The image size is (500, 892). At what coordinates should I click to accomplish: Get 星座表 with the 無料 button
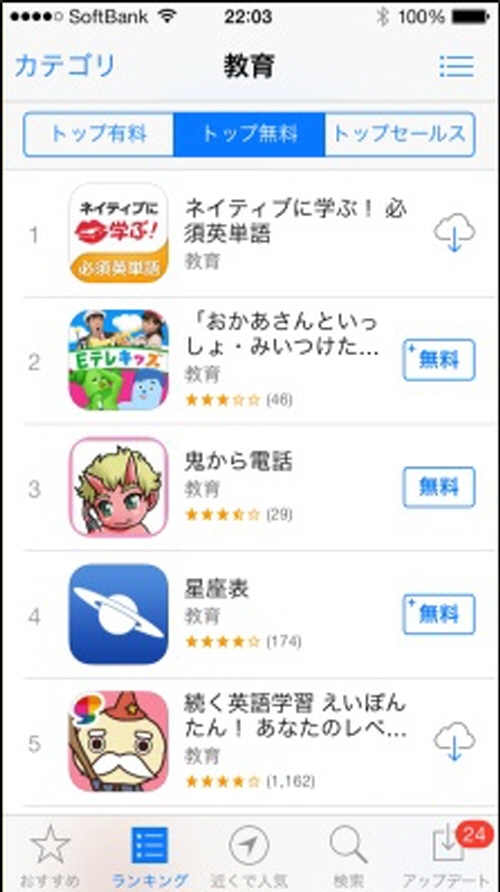tap(439, 614)
